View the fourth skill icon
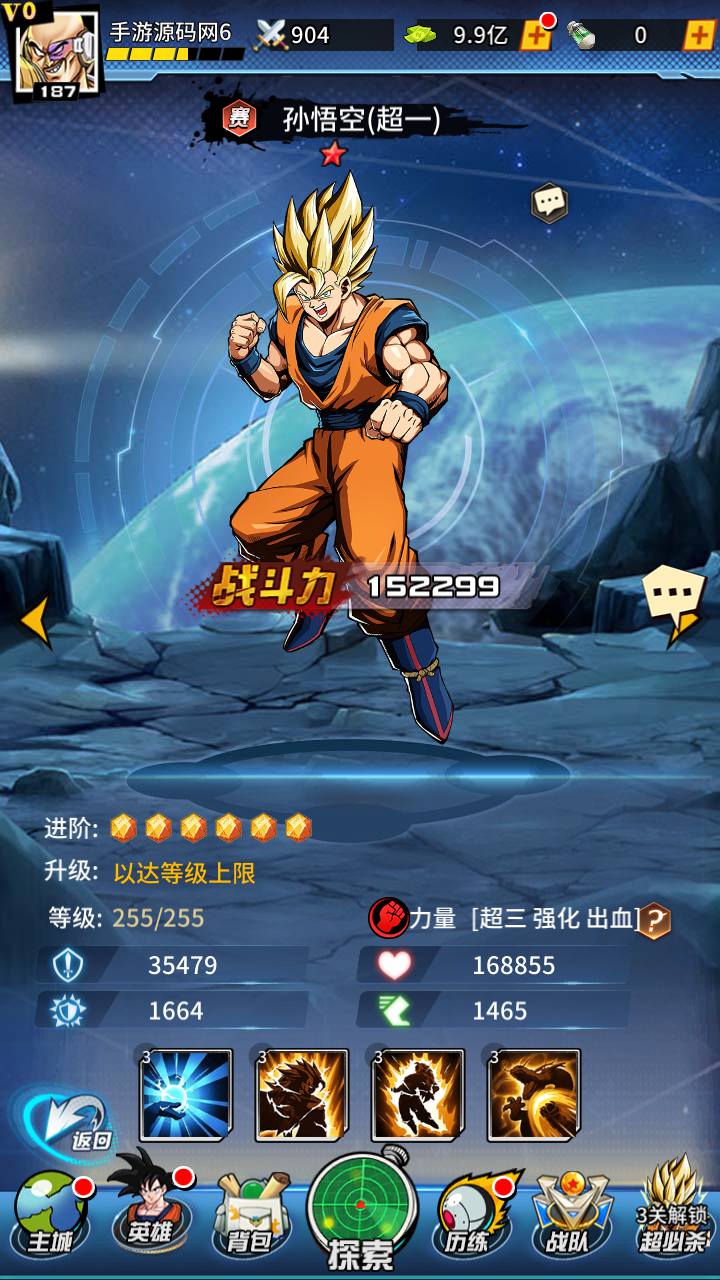The width and height of the screenshot is (720, 1280). click(x=534, y=1095)
